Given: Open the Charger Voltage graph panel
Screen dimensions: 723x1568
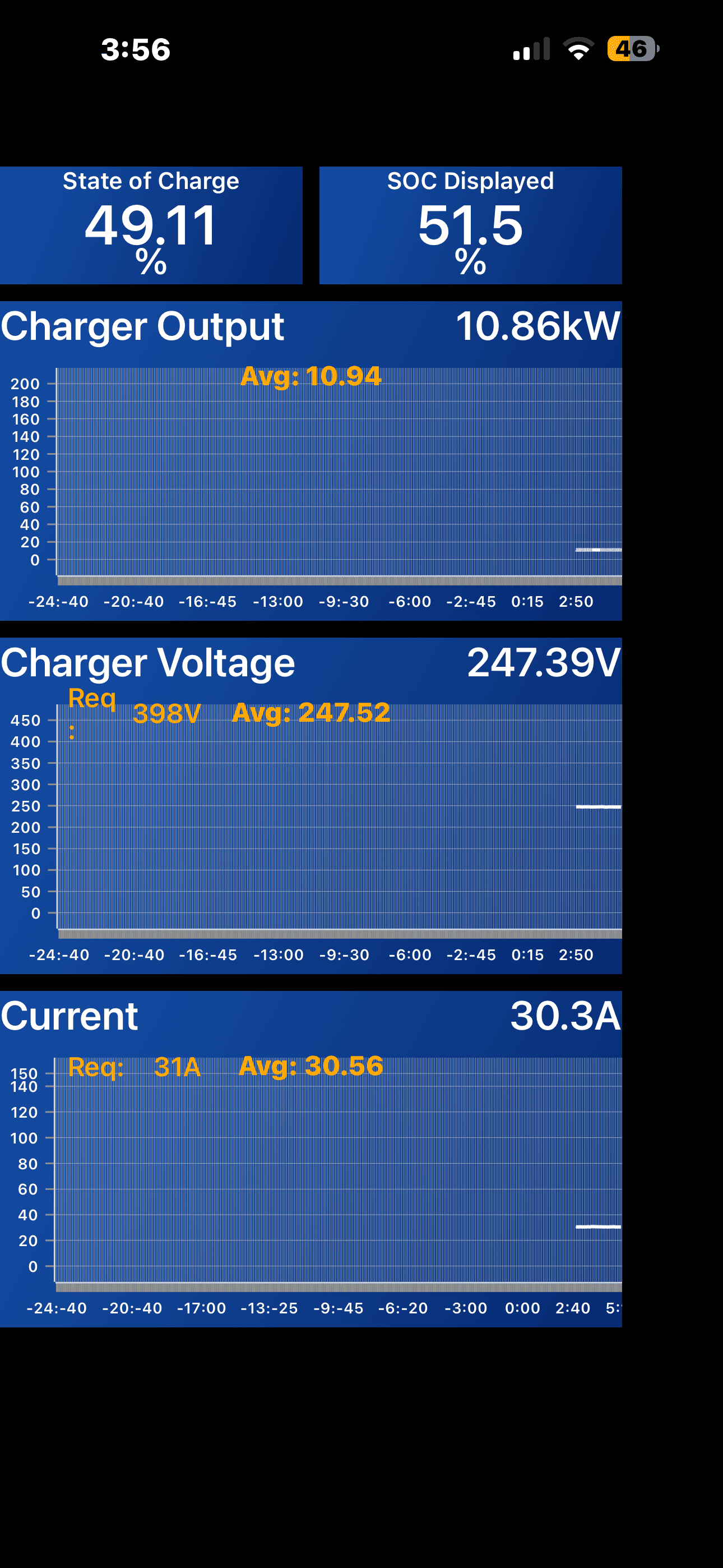Looking at the screenshot, I should pos(310,805).
